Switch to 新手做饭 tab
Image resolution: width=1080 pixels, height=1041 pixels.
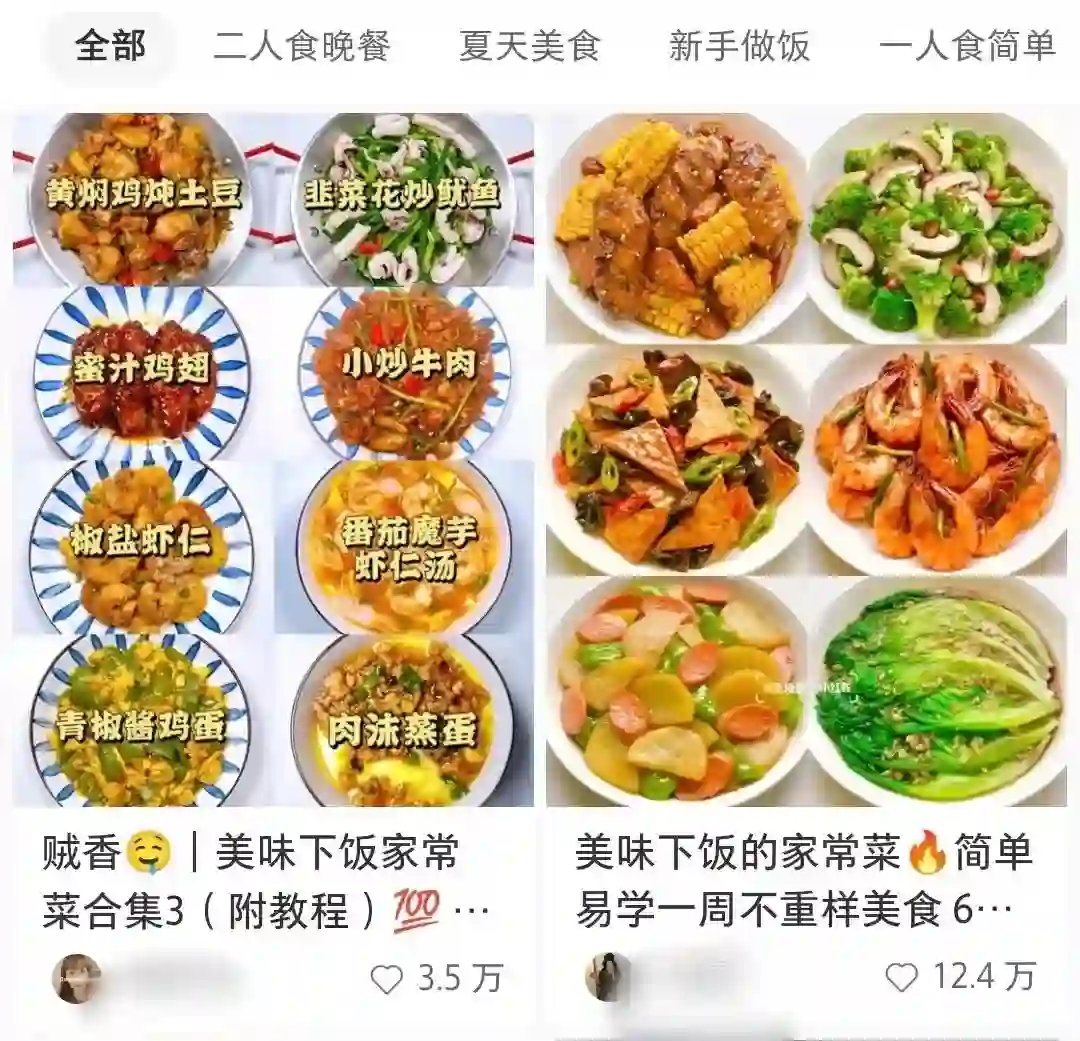coord(739,46)
